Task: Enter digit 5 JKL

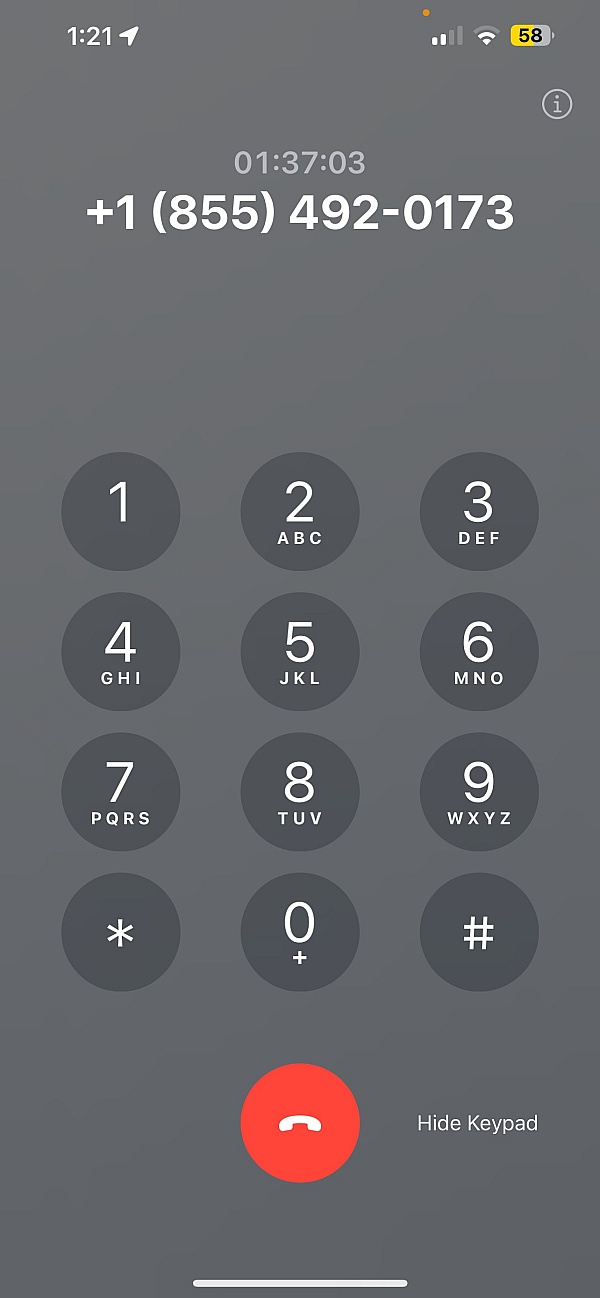Action: (x=300, y=651)
